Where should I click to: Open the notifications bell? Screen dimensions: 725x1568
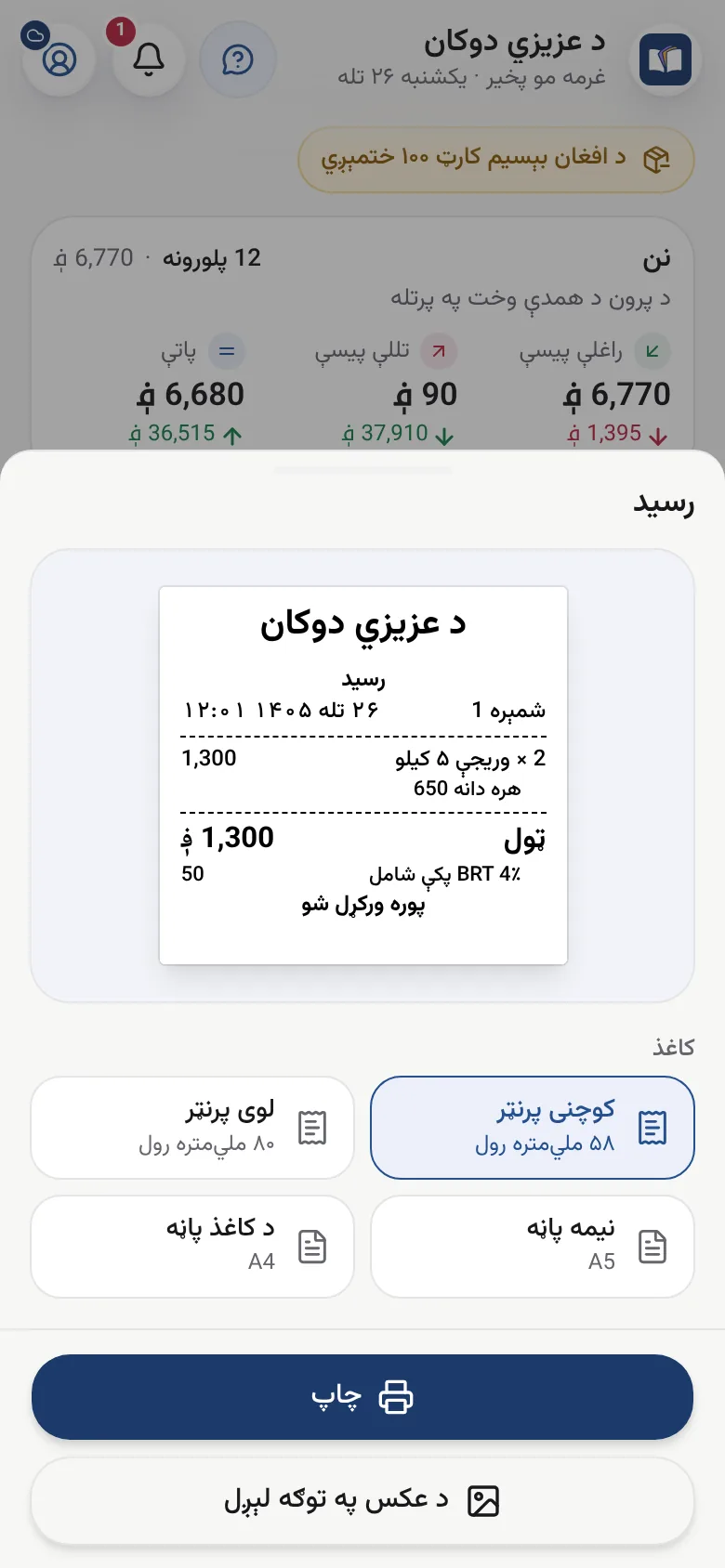tap(149, 60)
